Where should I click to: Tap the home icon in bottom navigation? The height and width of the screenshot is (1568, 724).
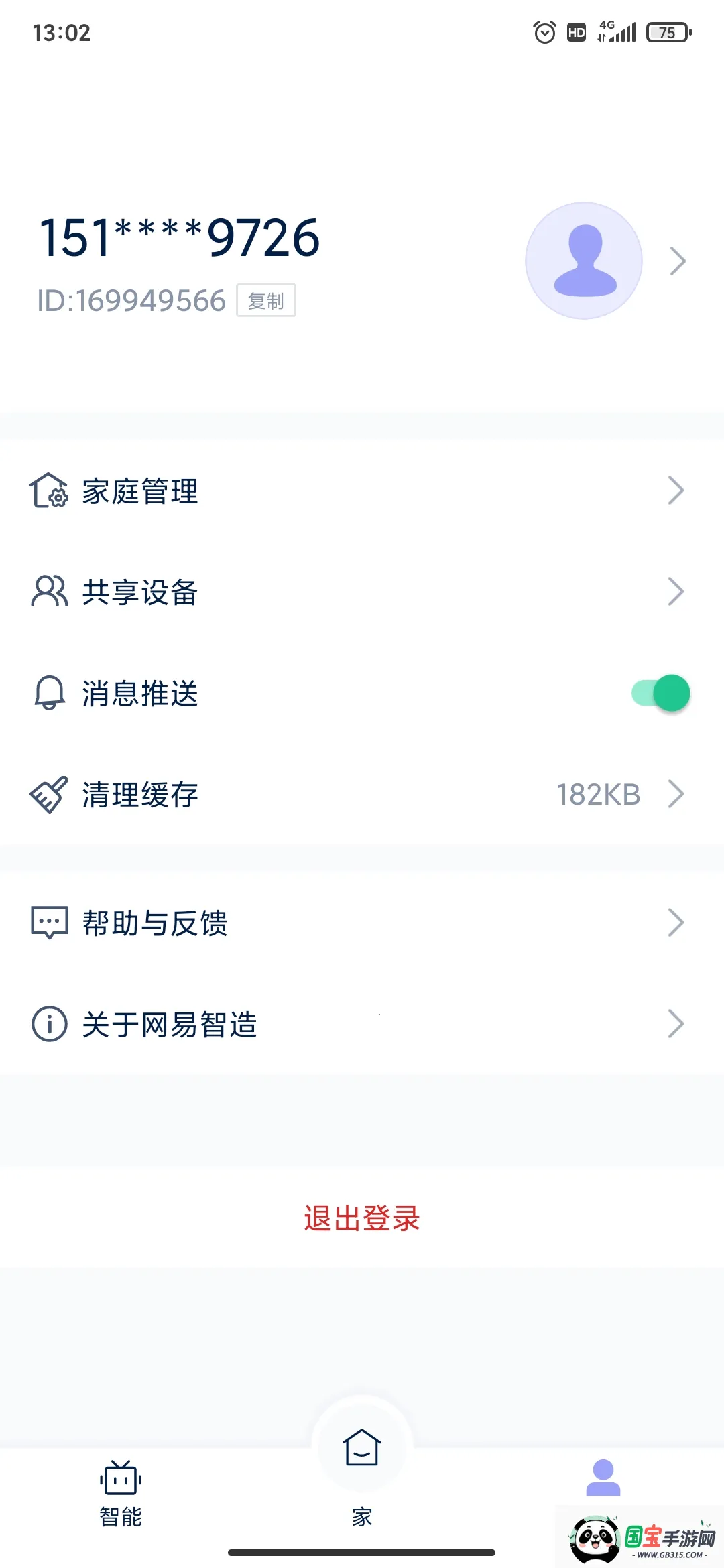click(361, 1447)
